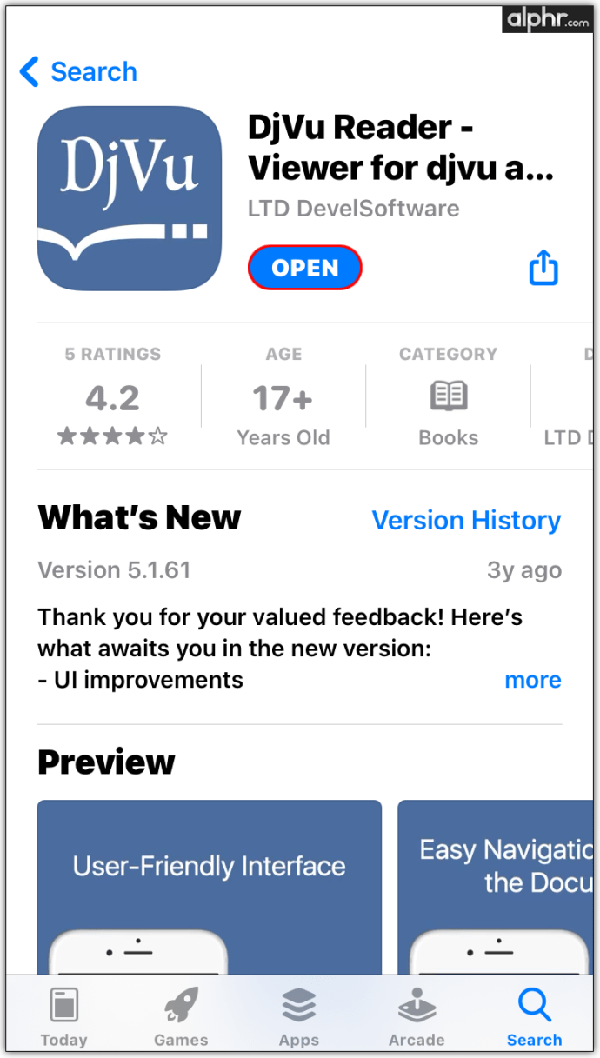Image resolution: width=600 pixels, height=1058 pixels.
Task: Switch to the Arcade tab
Action: tap(416, 1016)
